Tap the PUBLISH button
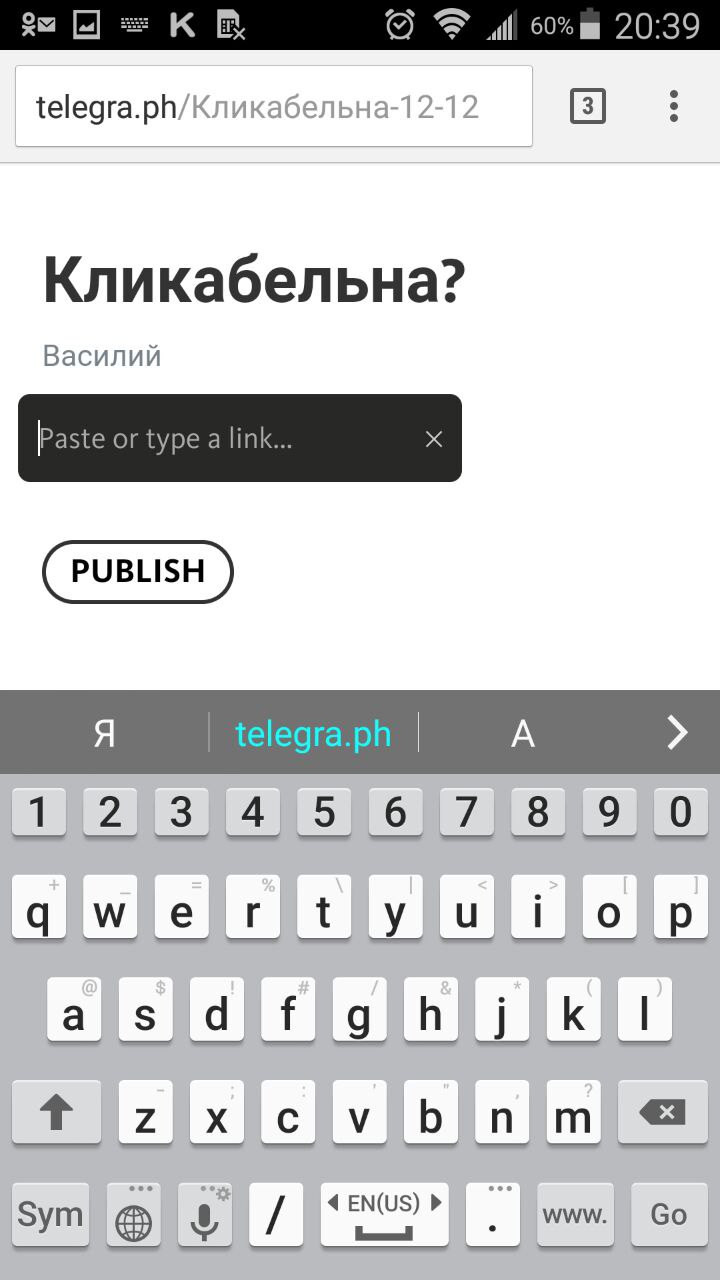The height and width of the screenshot is (1280, 720). pos(138,572)
